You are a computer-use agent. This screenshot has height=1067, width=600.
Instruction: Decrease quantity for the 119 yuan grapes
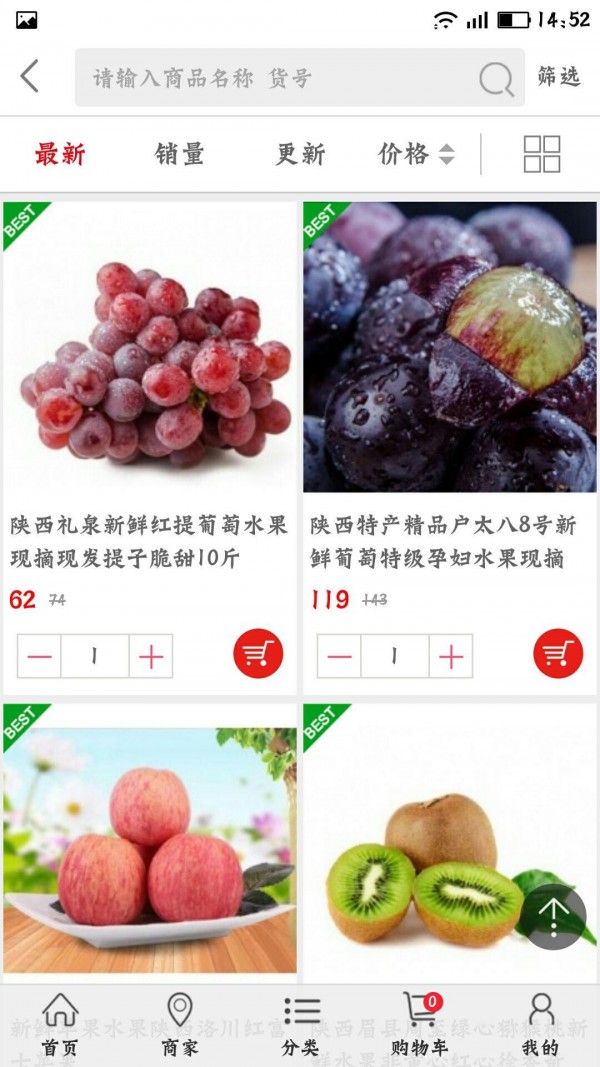point(340,657)
